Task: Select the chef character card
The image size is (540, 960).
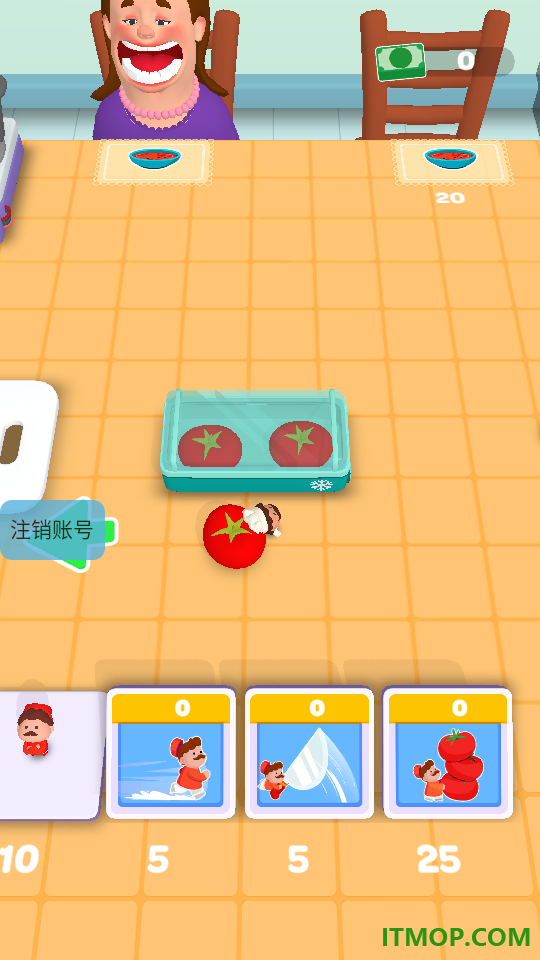Action: 50,756
